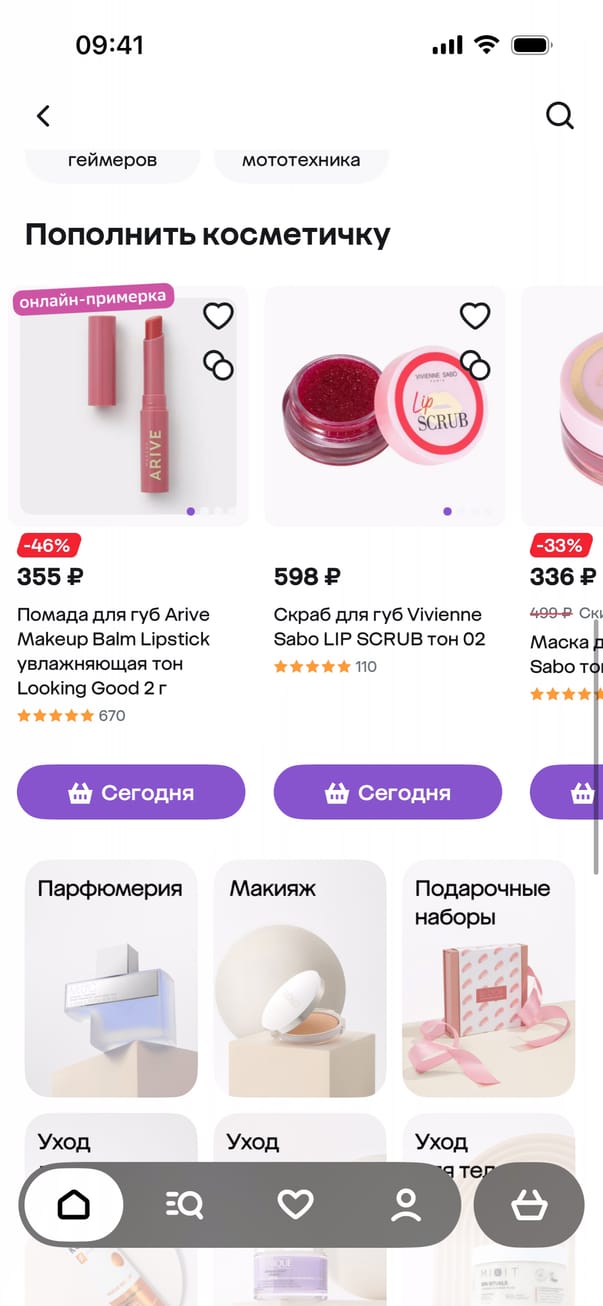603x1306 pixels.
Task: Open the shopping basket
Action: [x=528, y=1205]
